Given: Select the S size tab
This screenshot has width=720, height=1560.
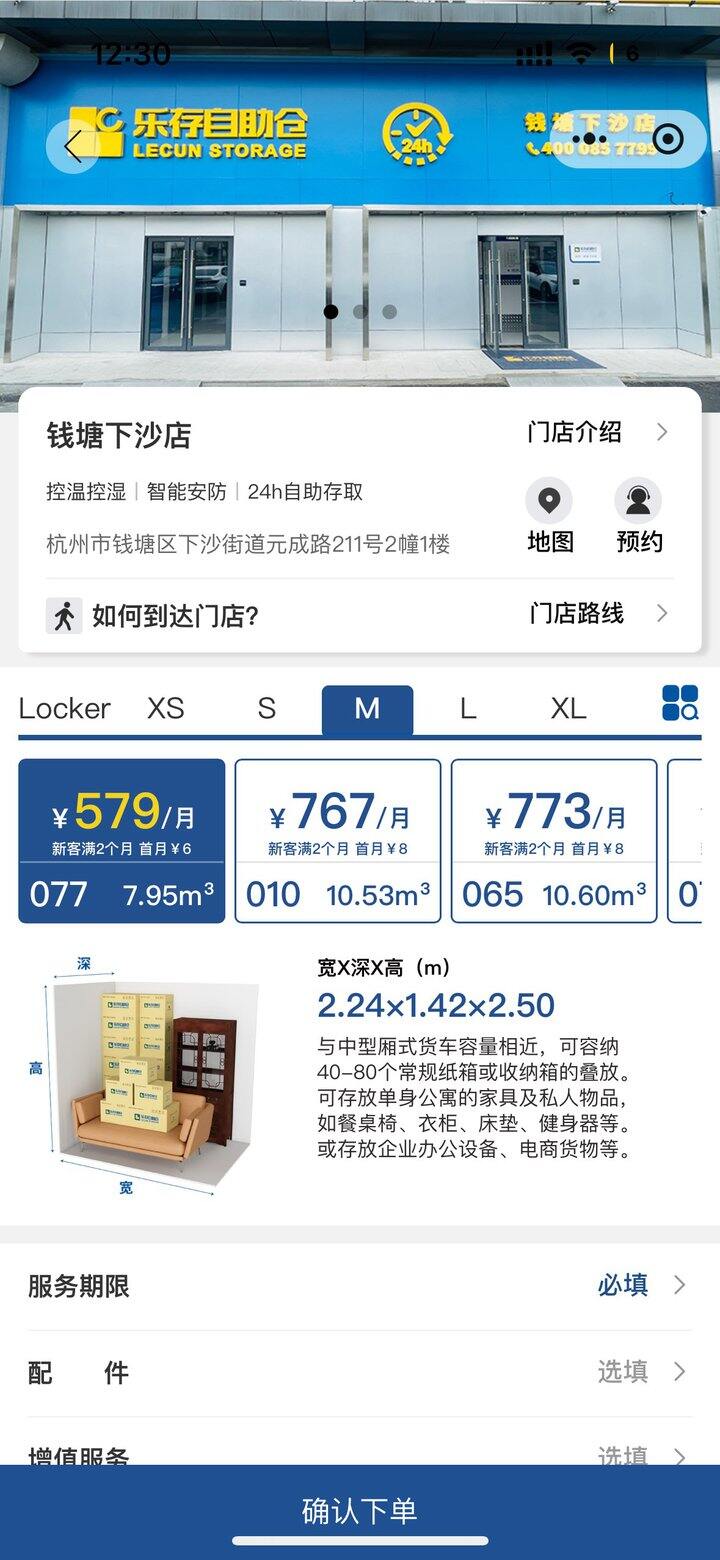Looking at the screenshot, I should point(266,708).
